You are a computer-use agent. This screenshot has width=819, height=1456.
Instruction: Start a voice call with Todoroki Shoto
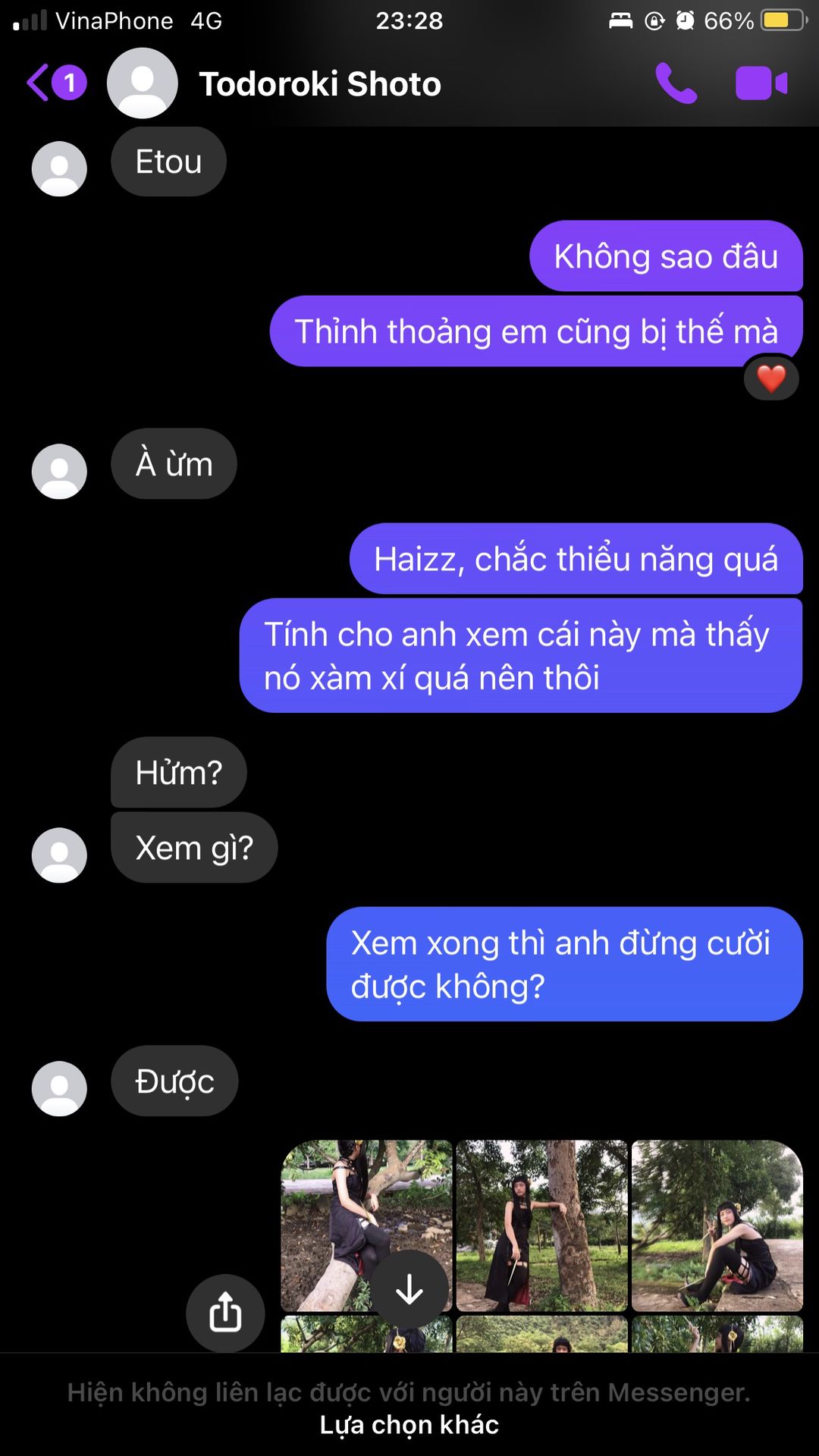coord(676,83)
